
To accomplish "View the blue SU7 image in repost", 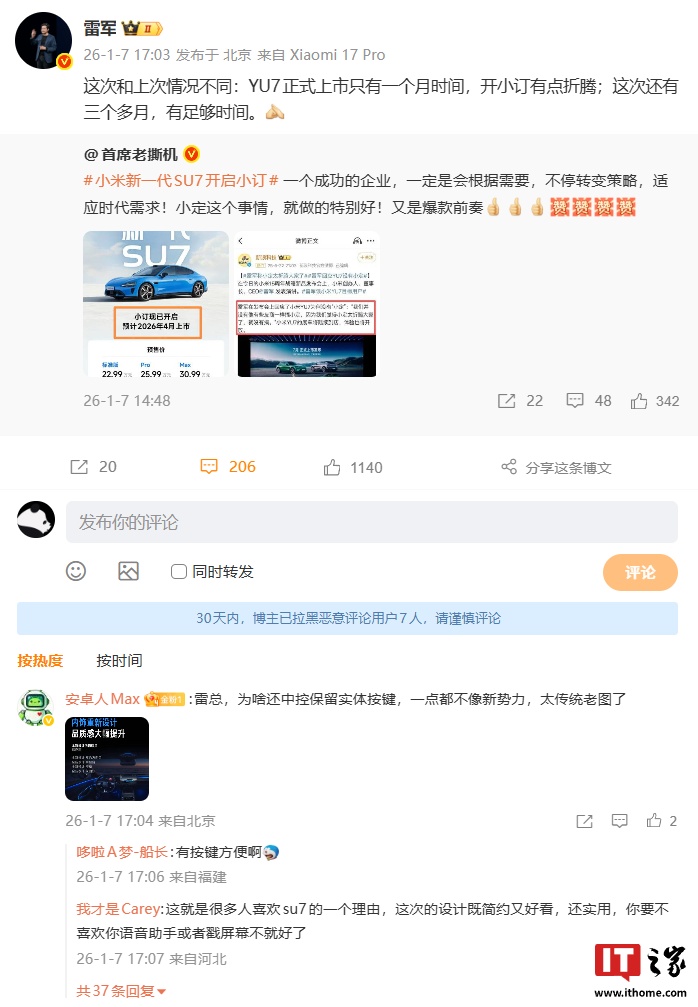I will point(156,303).
